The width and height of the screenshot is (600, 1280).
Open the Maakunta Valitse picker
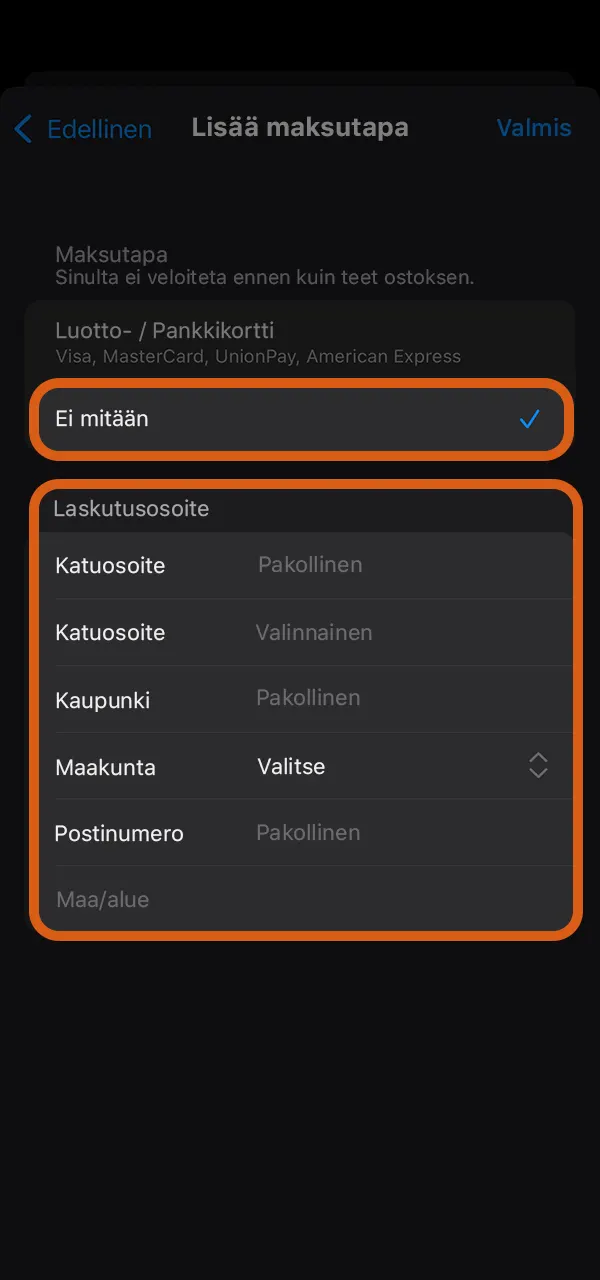400,767
